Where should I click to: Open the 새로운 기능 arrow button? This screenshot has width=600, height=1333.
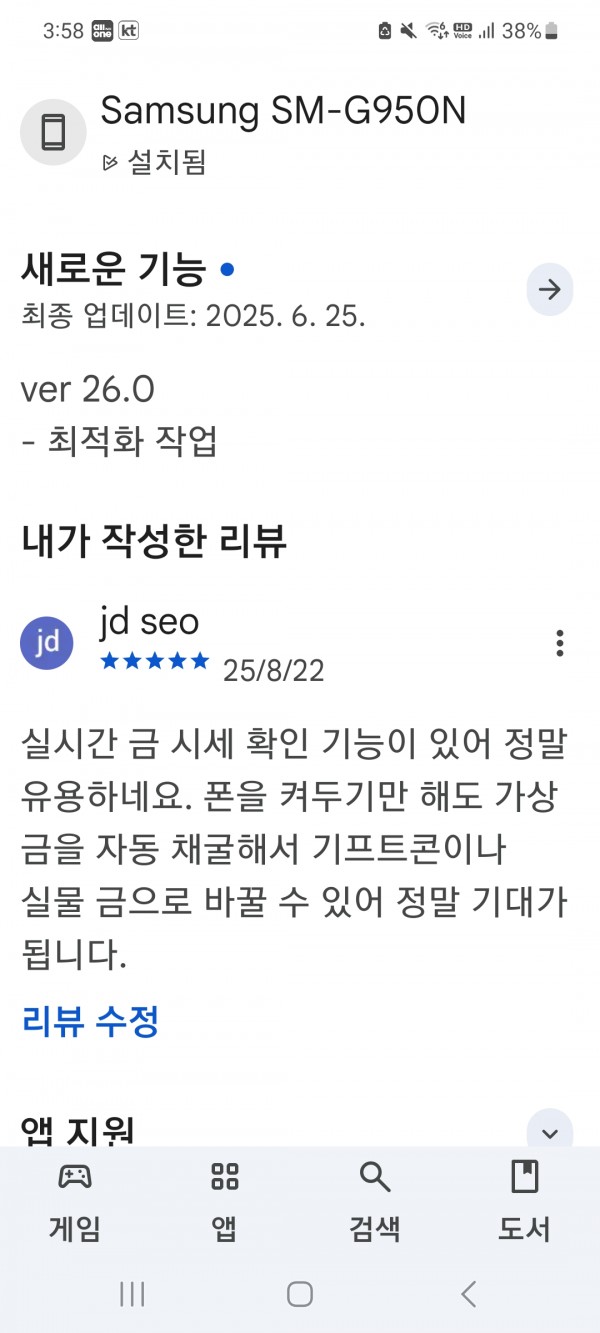(549, 290)
